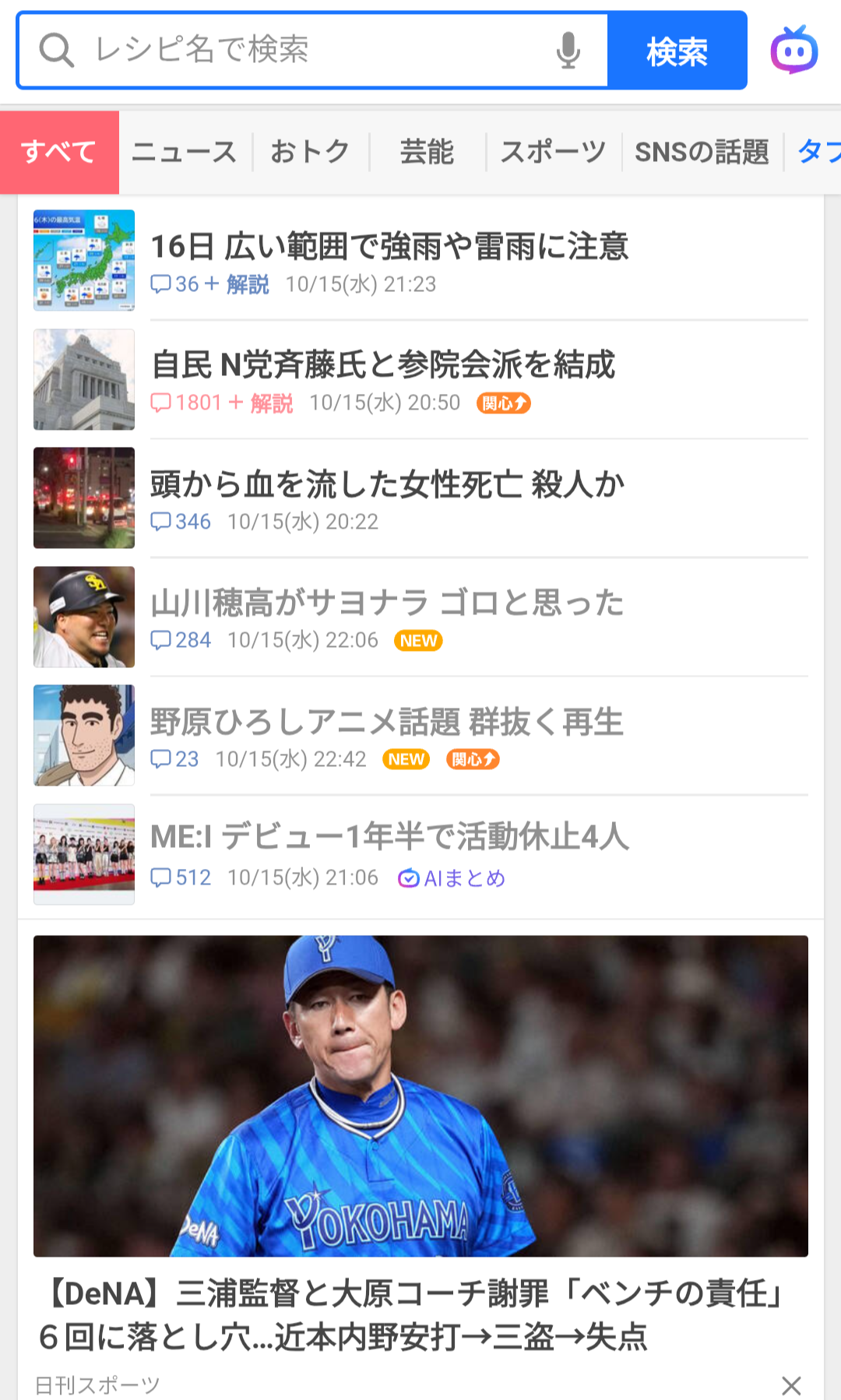Open 山川穂高がサヨナラ ゴロと思った article

(387, 603)
